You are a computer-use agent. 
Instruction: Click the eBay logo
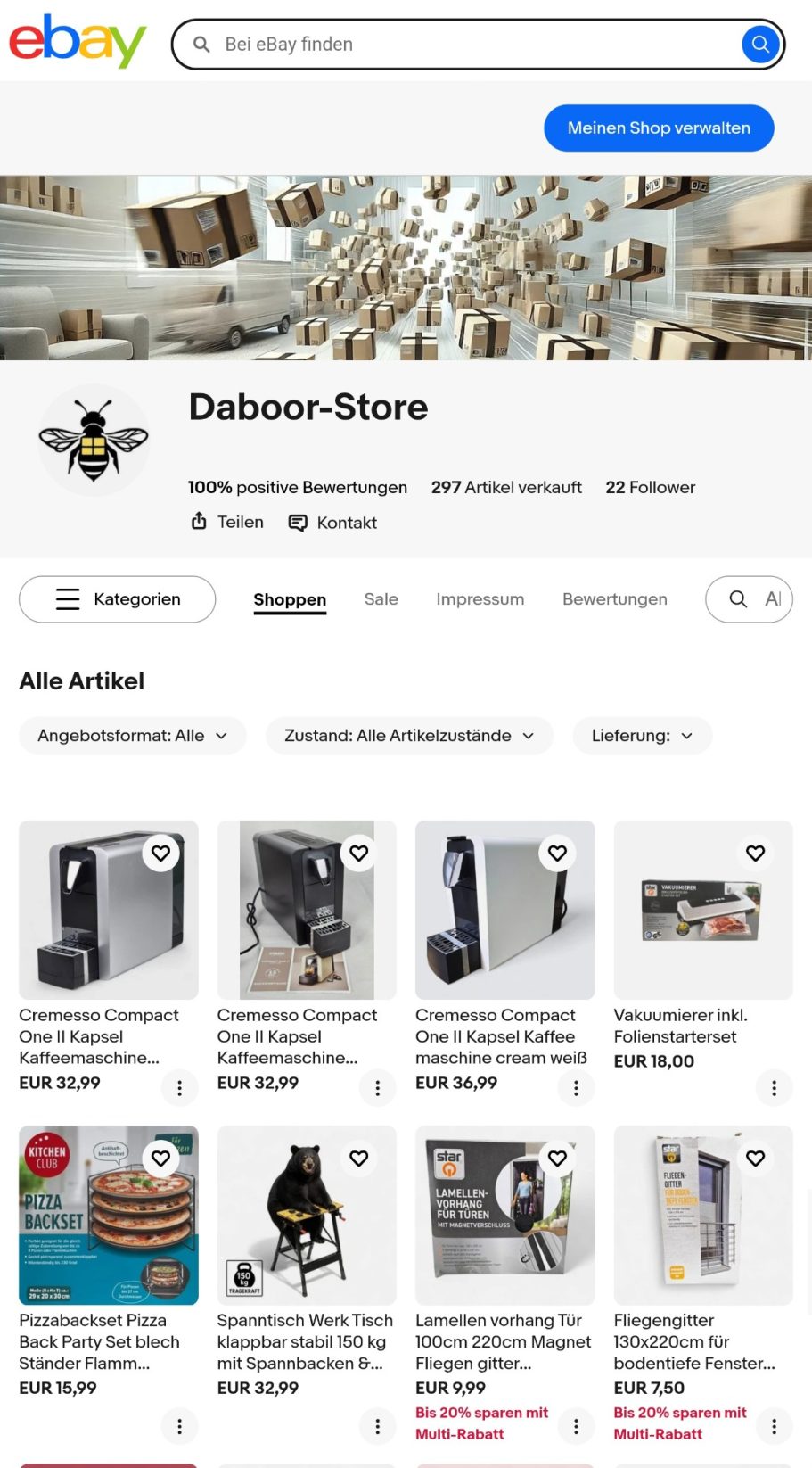click(77, 41)
